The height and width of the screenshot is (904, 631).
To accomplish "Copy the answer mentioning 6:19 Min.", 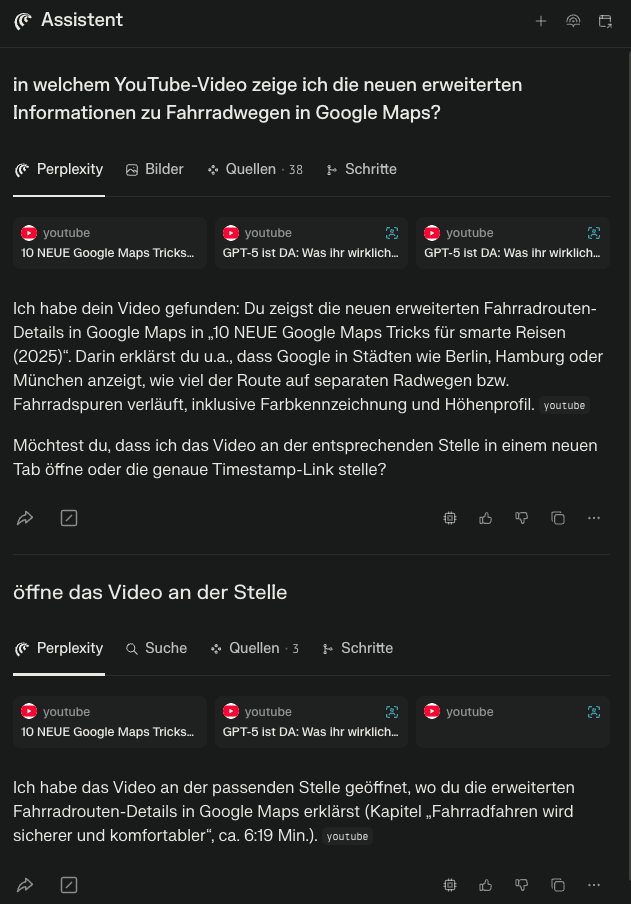I will pos(558,885).
